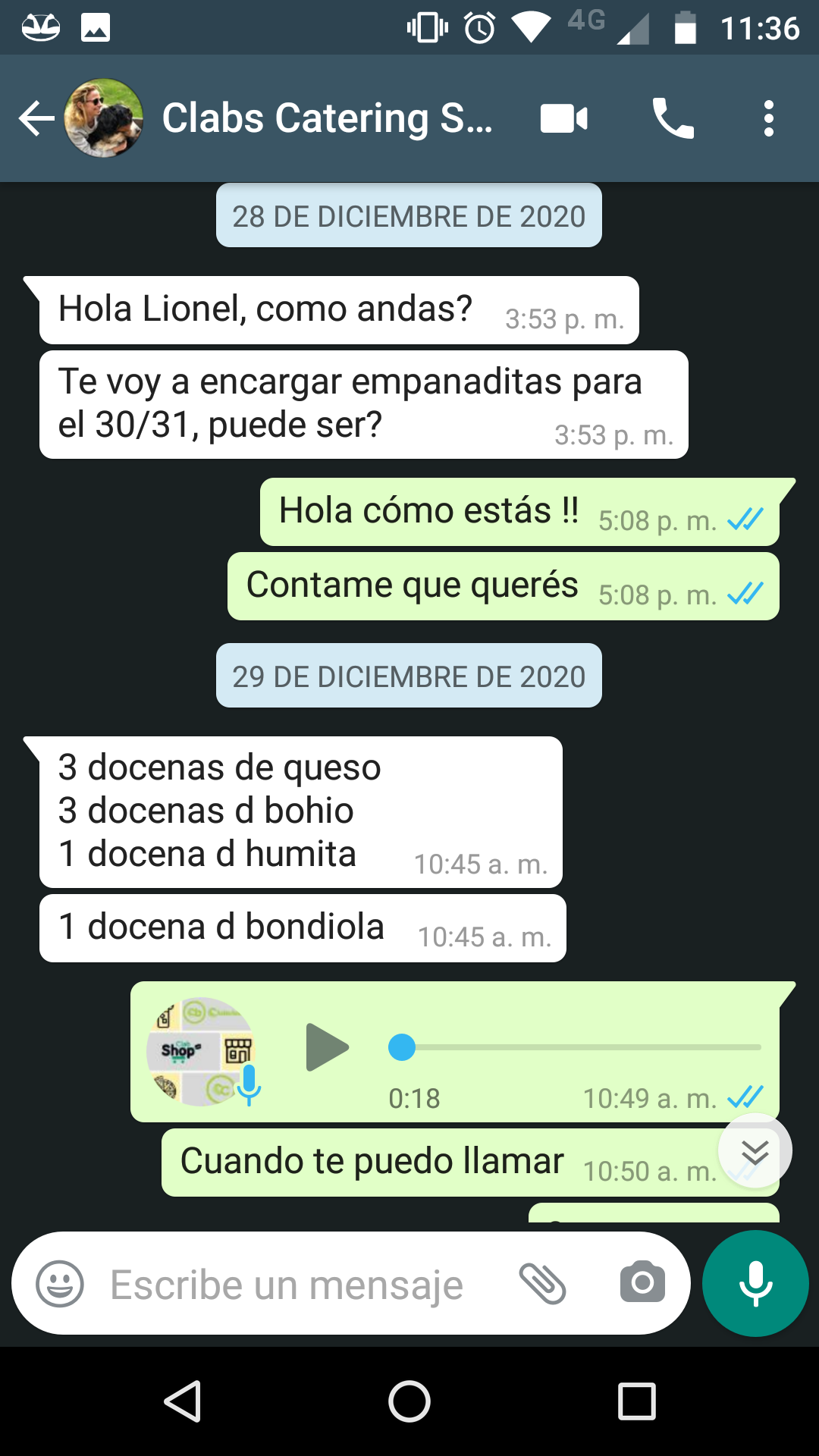Open the overflow menu
Screen dimensions: 819x1456
pyautogui.click(x=769, y=118)
